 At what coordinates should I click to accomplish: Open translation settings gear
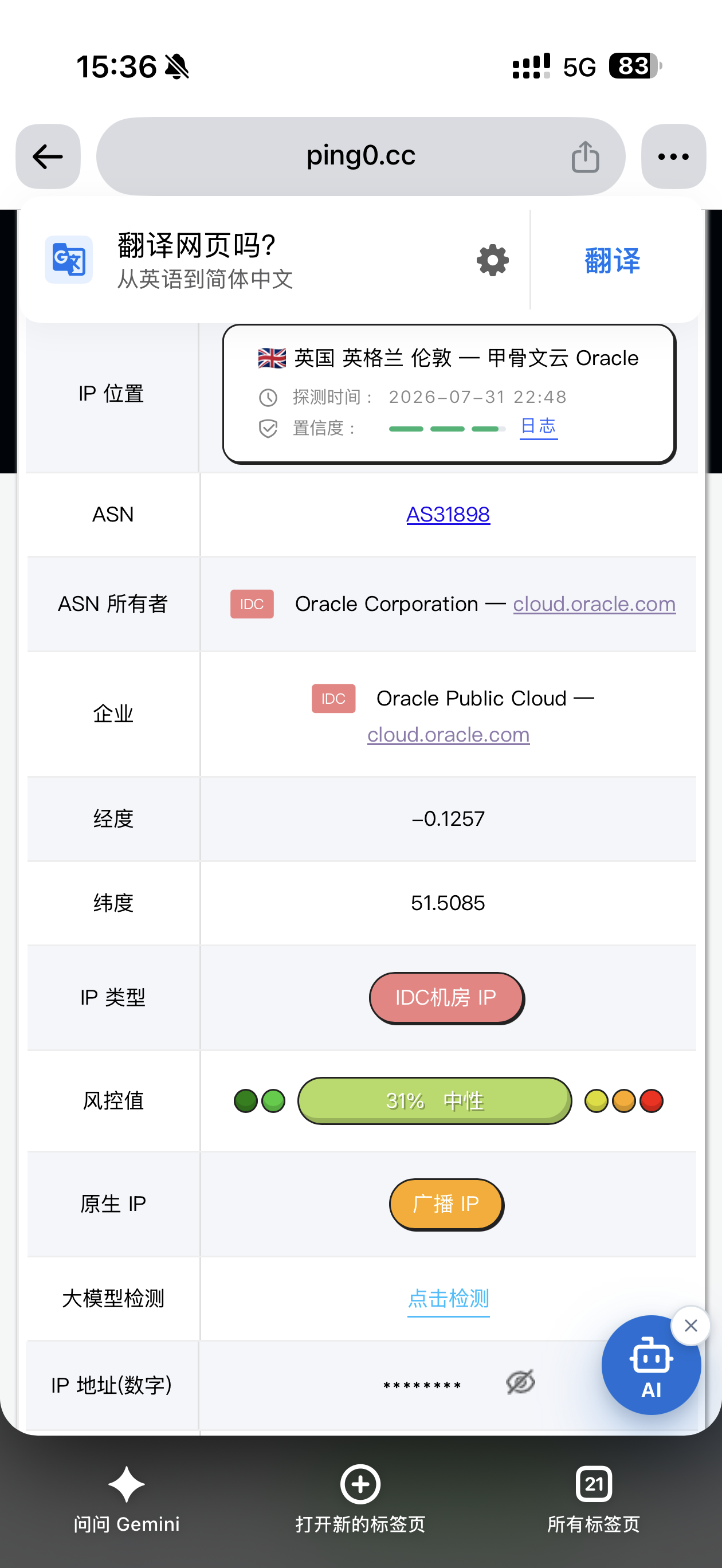[x=492, y=261]
